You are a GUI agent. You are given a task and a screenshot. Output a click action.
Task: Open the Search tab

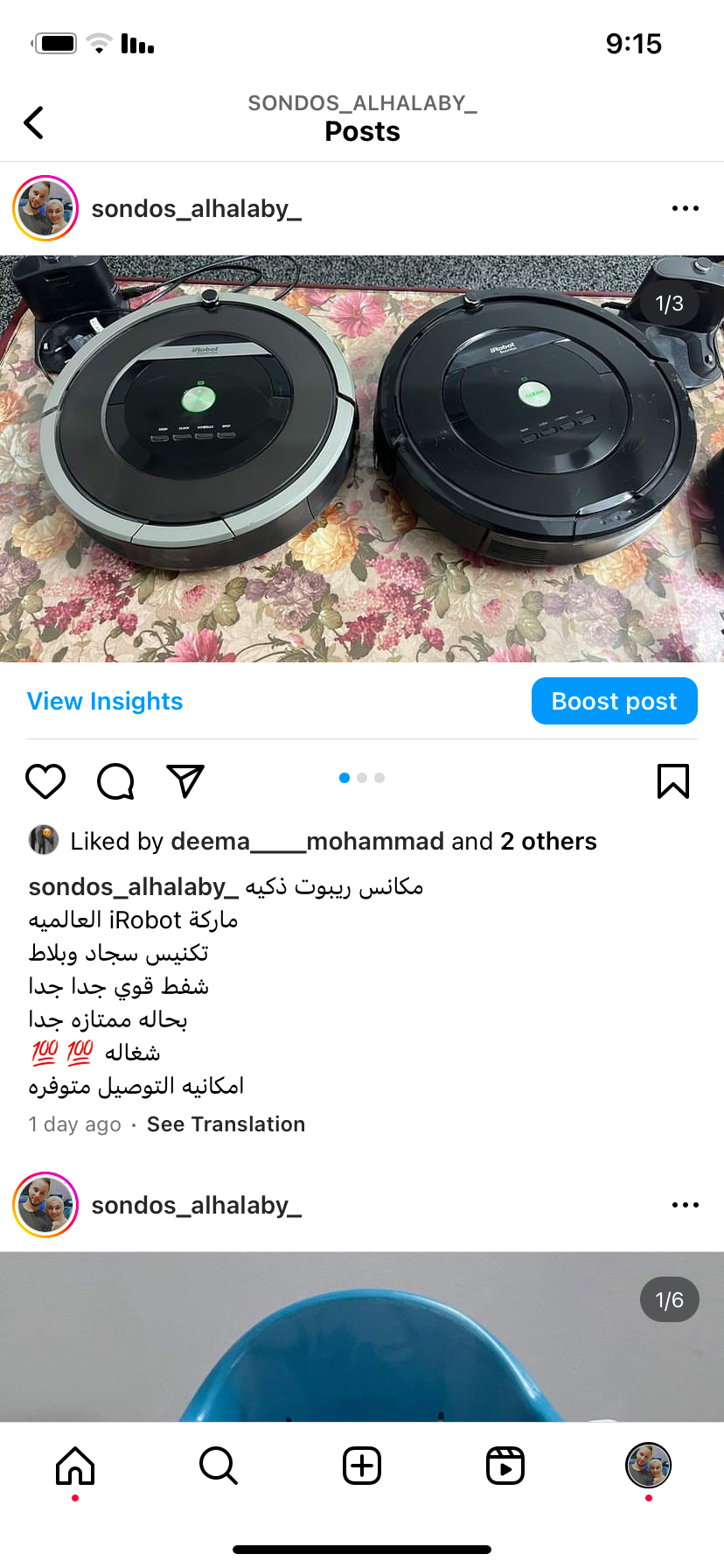[219, 1465]
